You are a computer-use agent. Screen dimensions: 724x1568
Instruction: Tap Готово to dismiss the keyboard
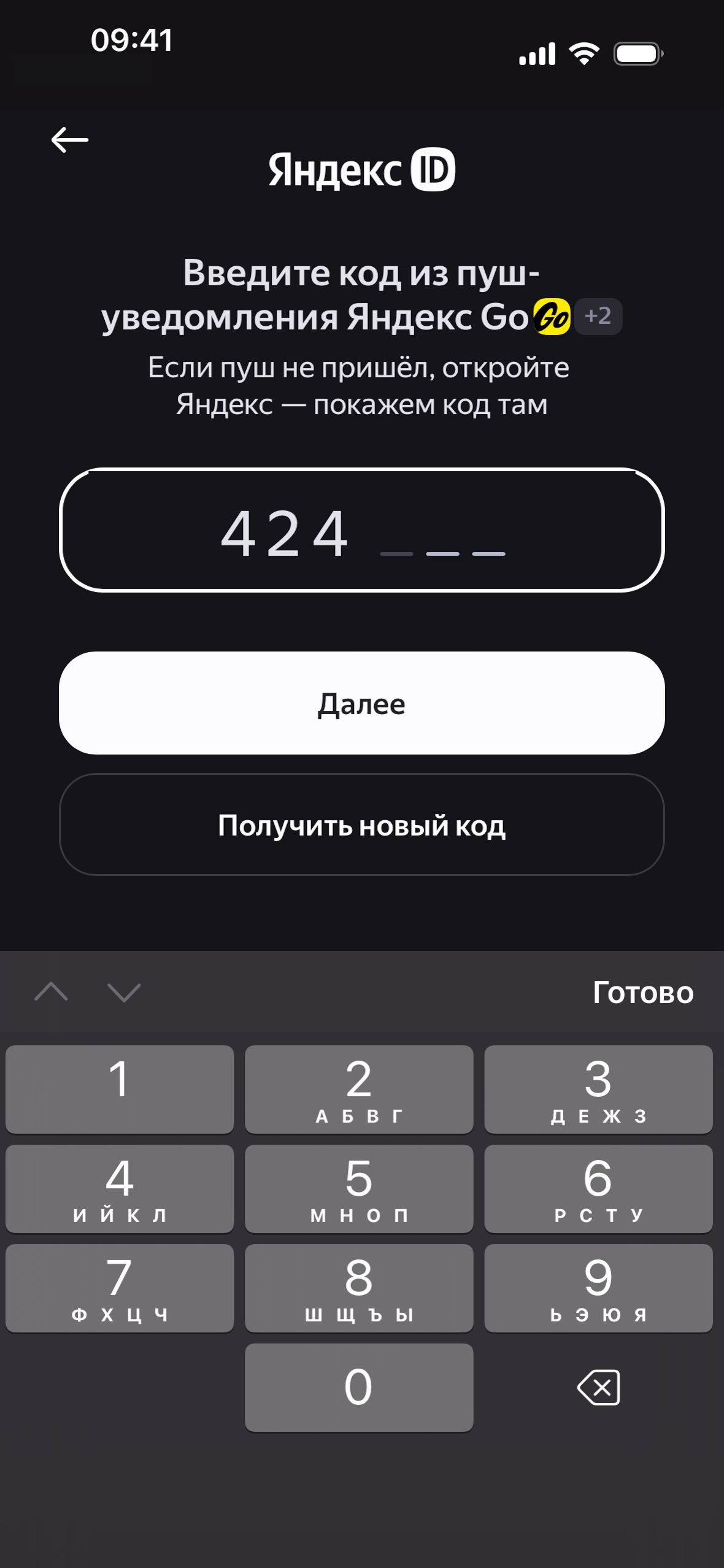coord(642,993)
